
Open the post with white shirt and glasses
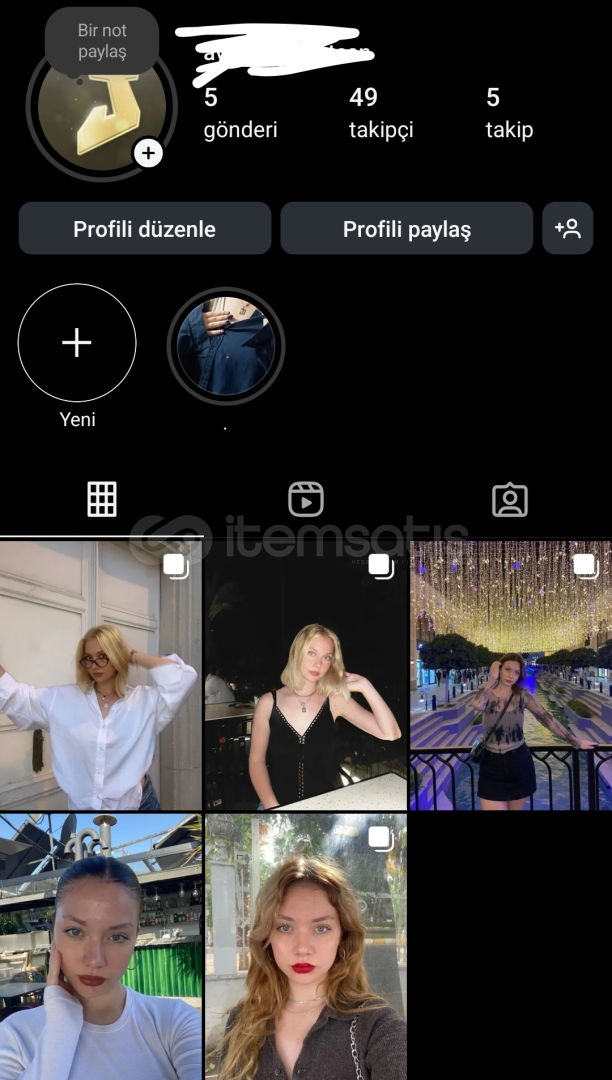(x=100, y=675)
